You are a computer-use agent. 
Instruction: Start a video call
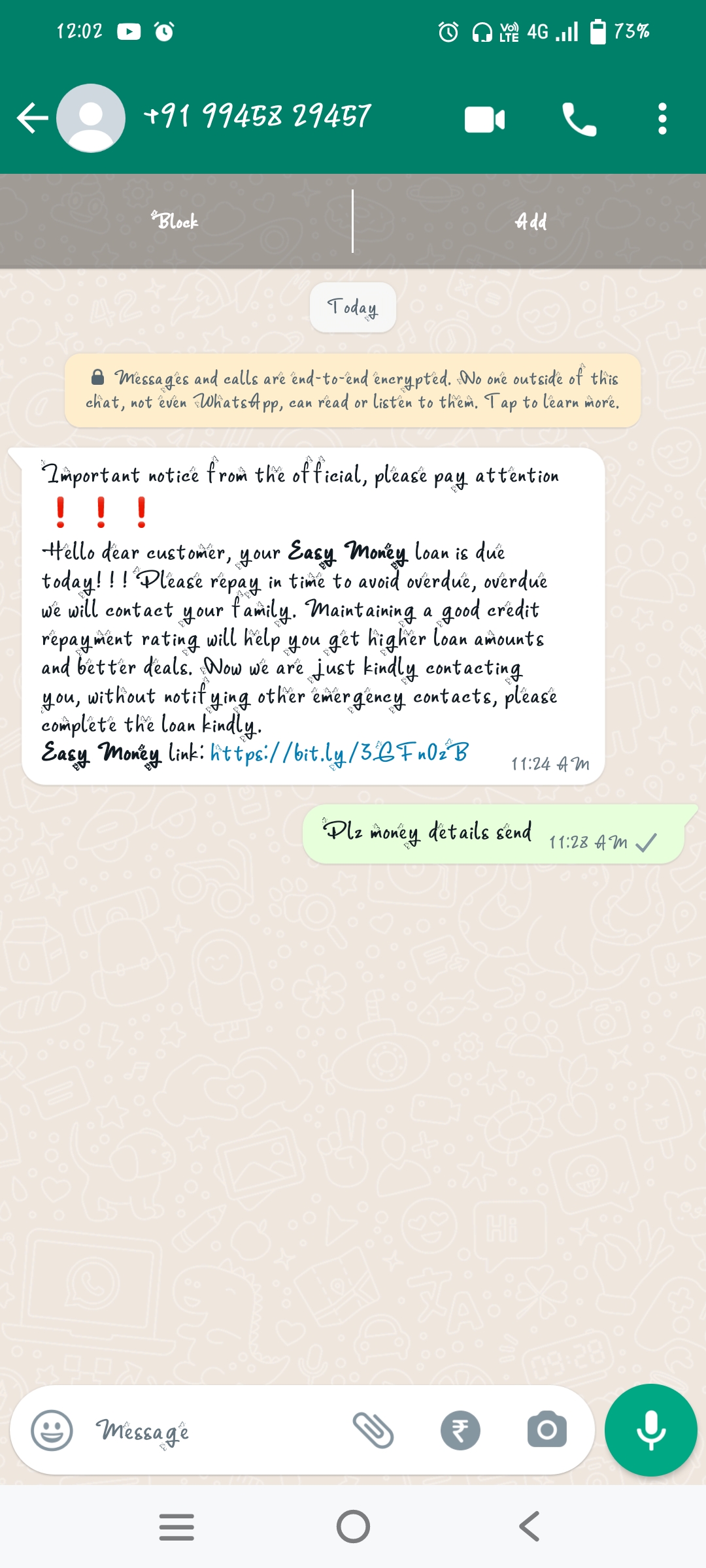[x=484, y=120]
